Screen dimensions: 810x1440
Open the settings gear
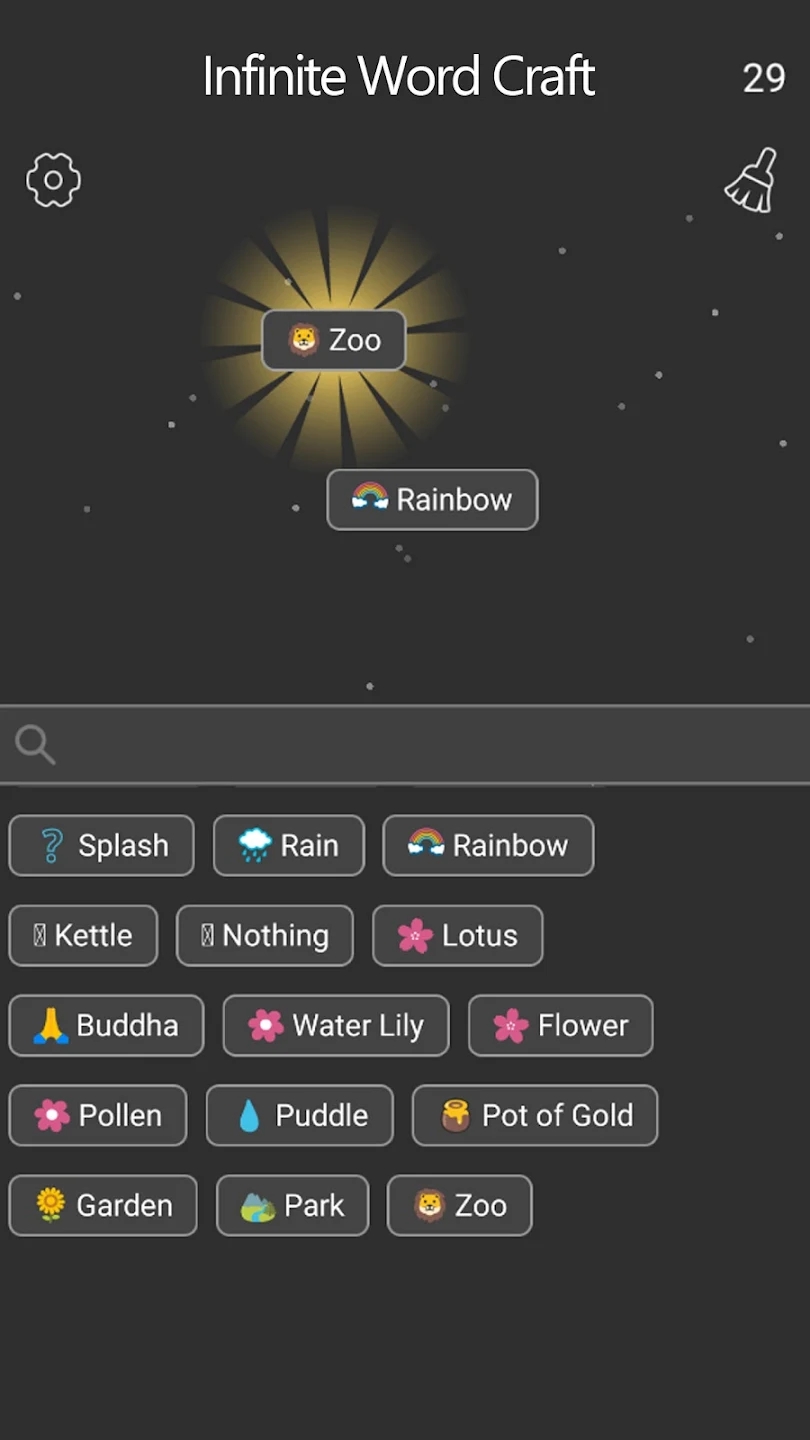click(x=53, y=180)
